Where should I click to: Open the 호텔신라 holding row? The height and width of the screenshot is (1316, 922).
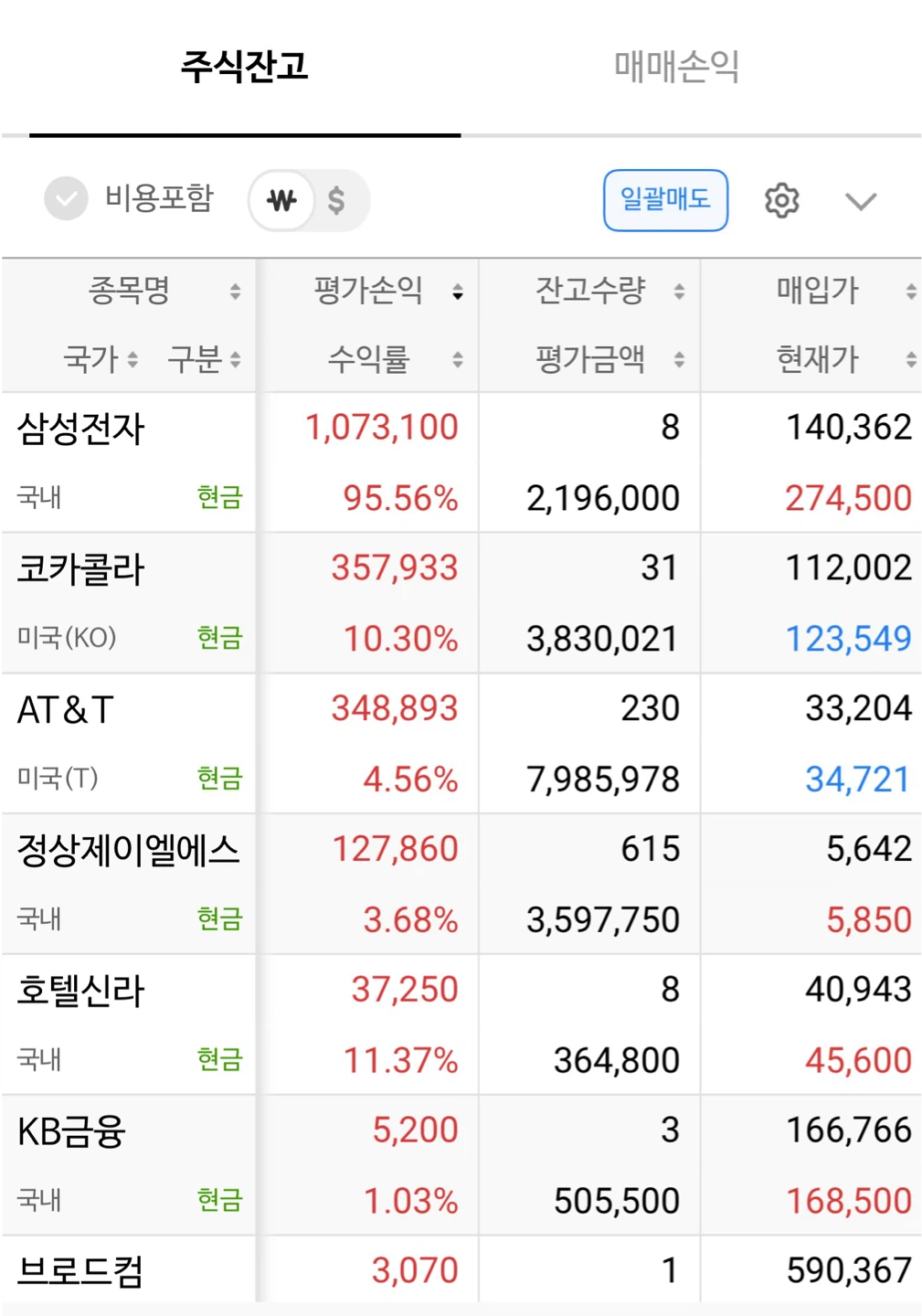pyautogui.click(x=461, y=1024)
